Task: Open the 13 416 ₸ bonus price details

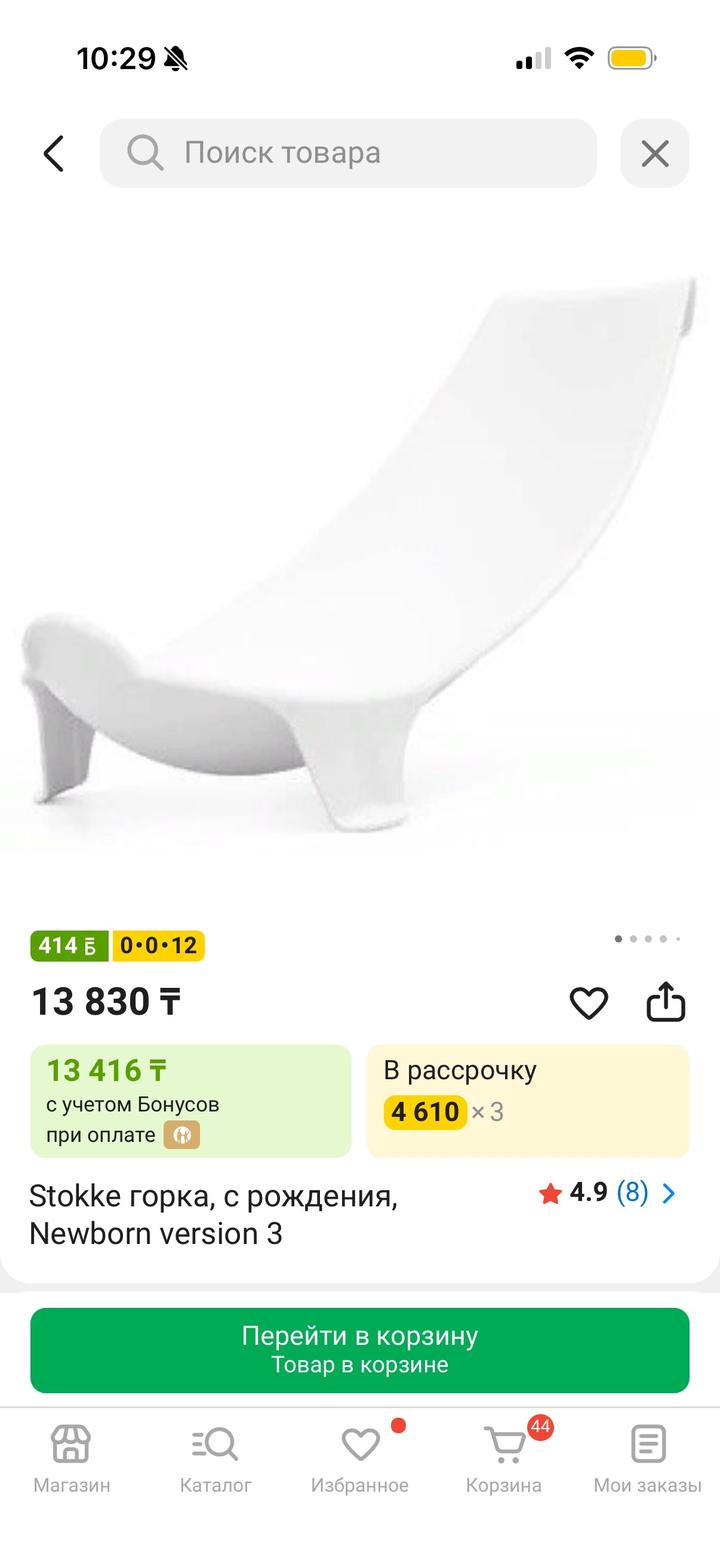Action: [x=191, y=1101]
